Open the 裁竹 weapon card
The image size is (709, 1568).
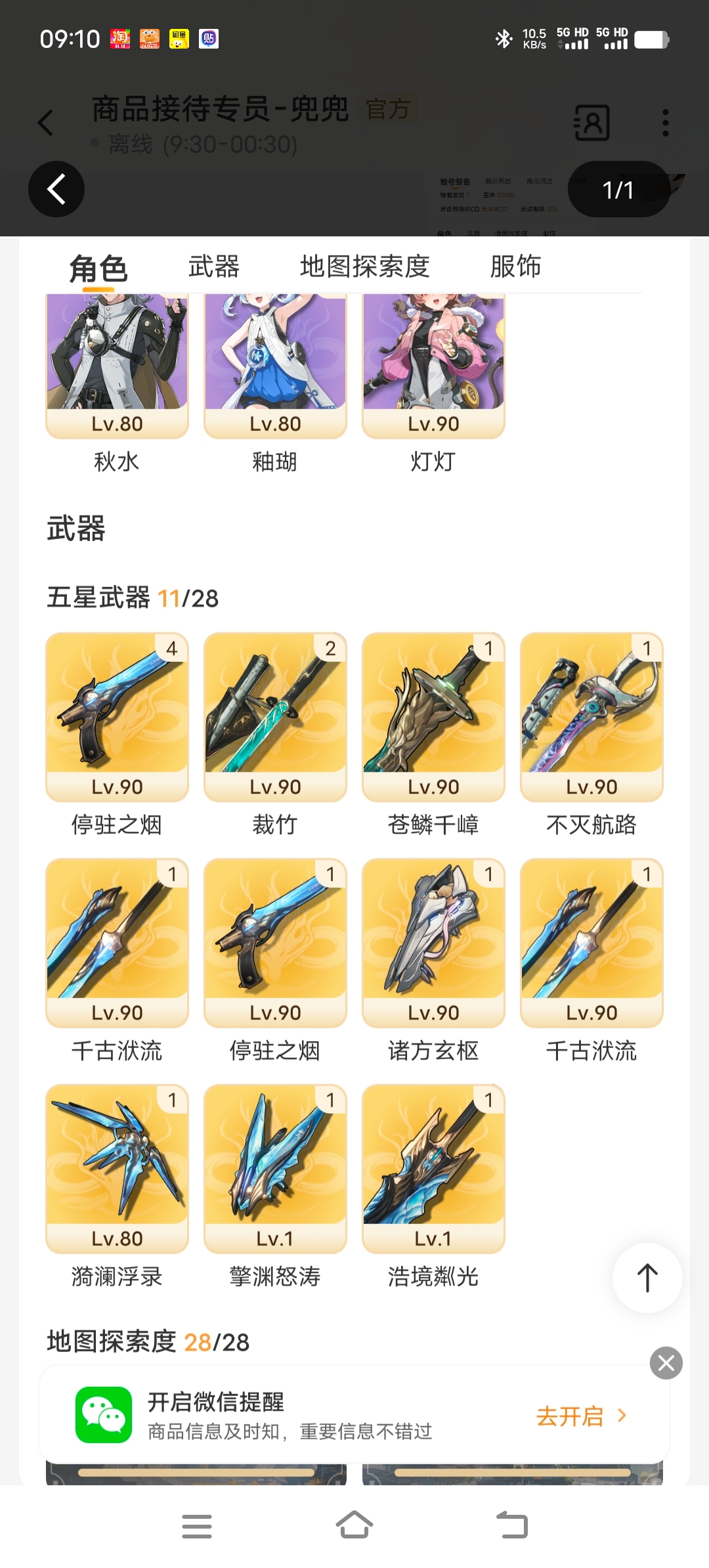coord(275,716)
